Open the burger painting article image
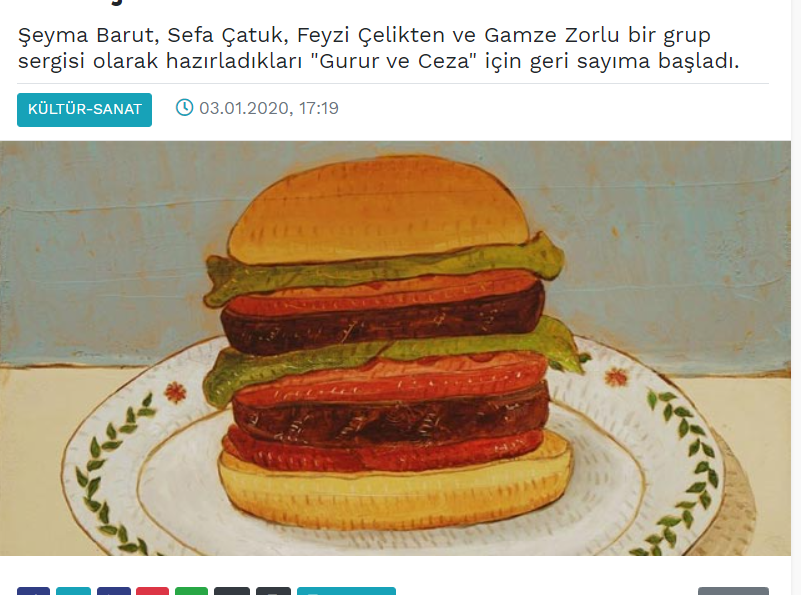 coord(395,348)
